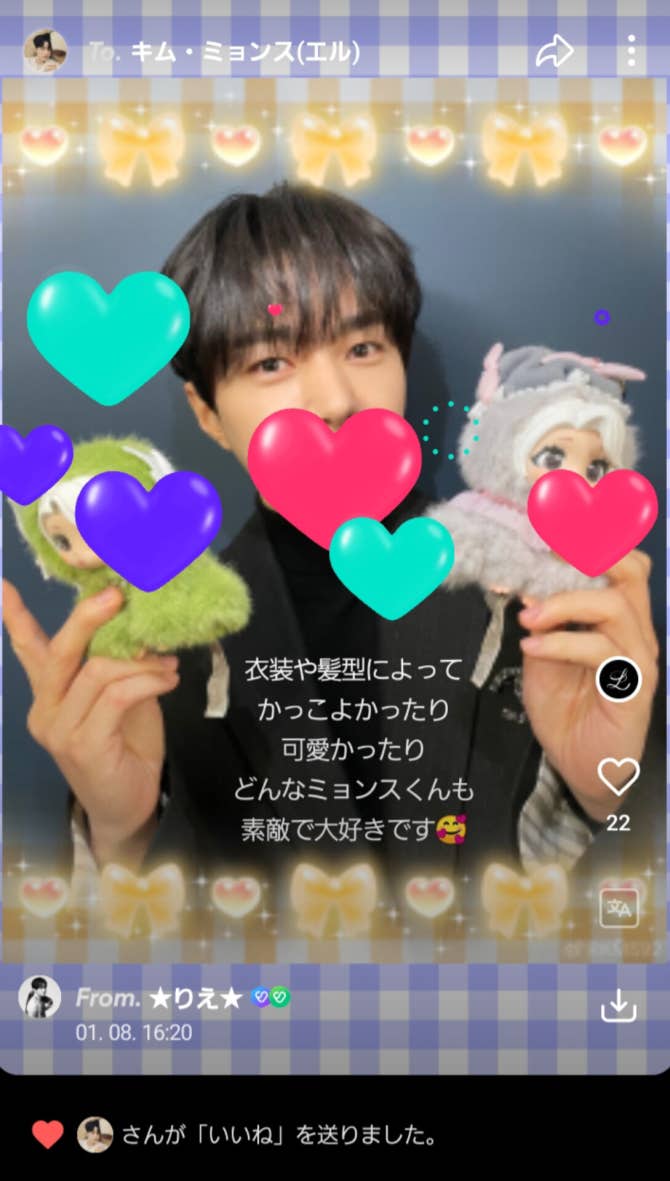This screenshot has height=1181, width=670.
Task: Tap the round L badge icon
Action: pos(618,680)
